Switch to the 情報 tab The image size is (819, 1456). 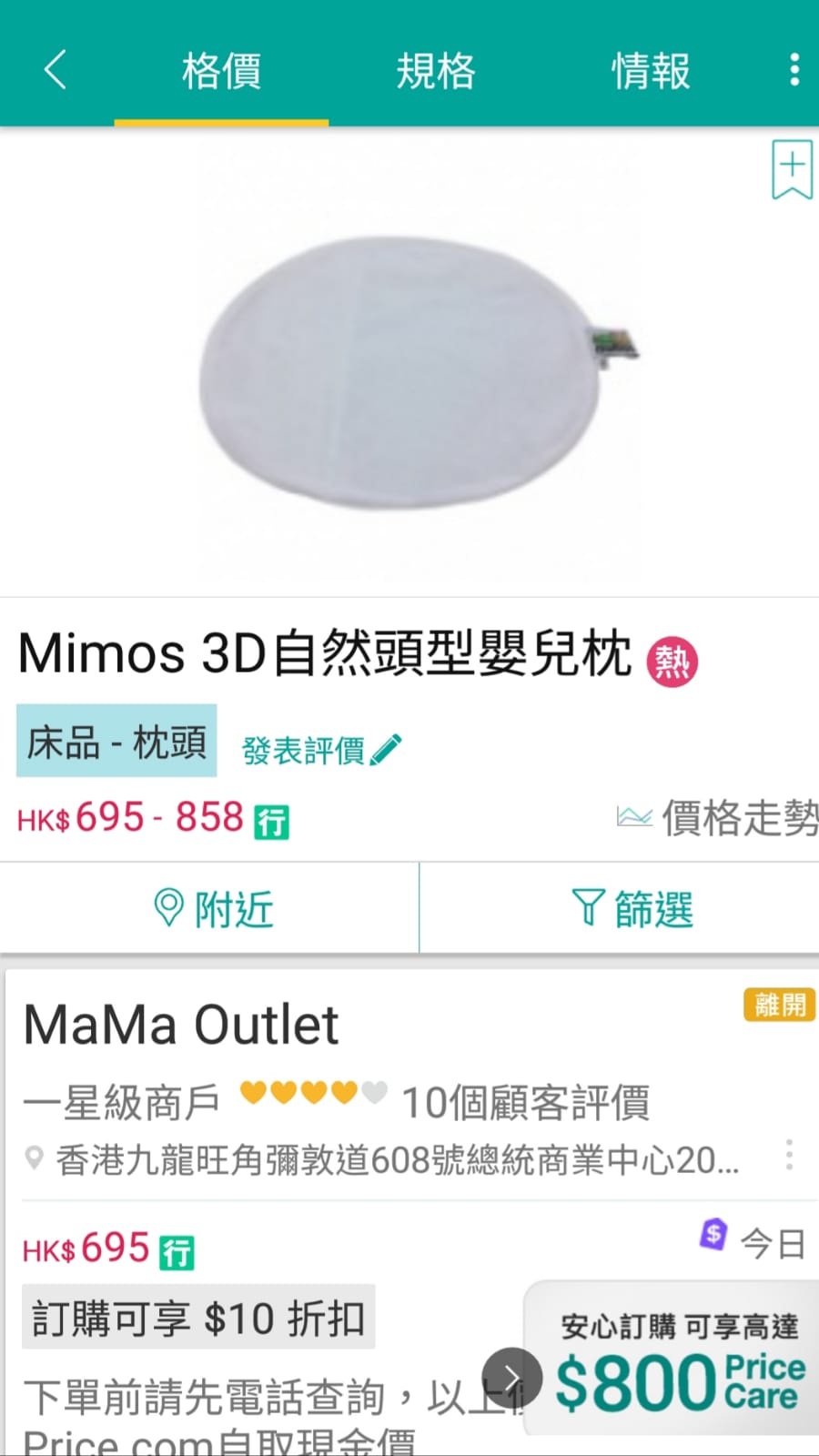coord(650,71)
